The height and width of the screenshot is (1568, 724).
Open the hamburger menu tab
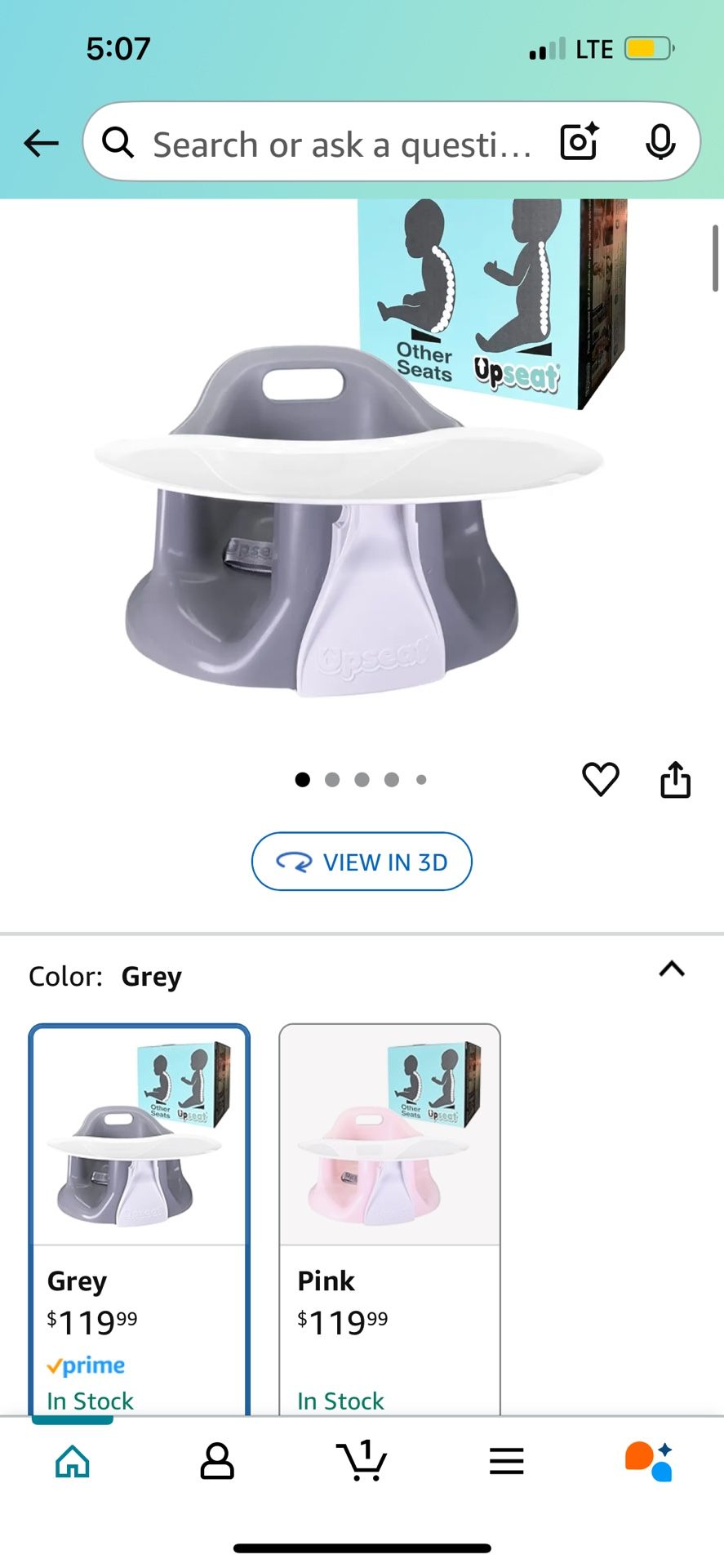coord(506,1461)
